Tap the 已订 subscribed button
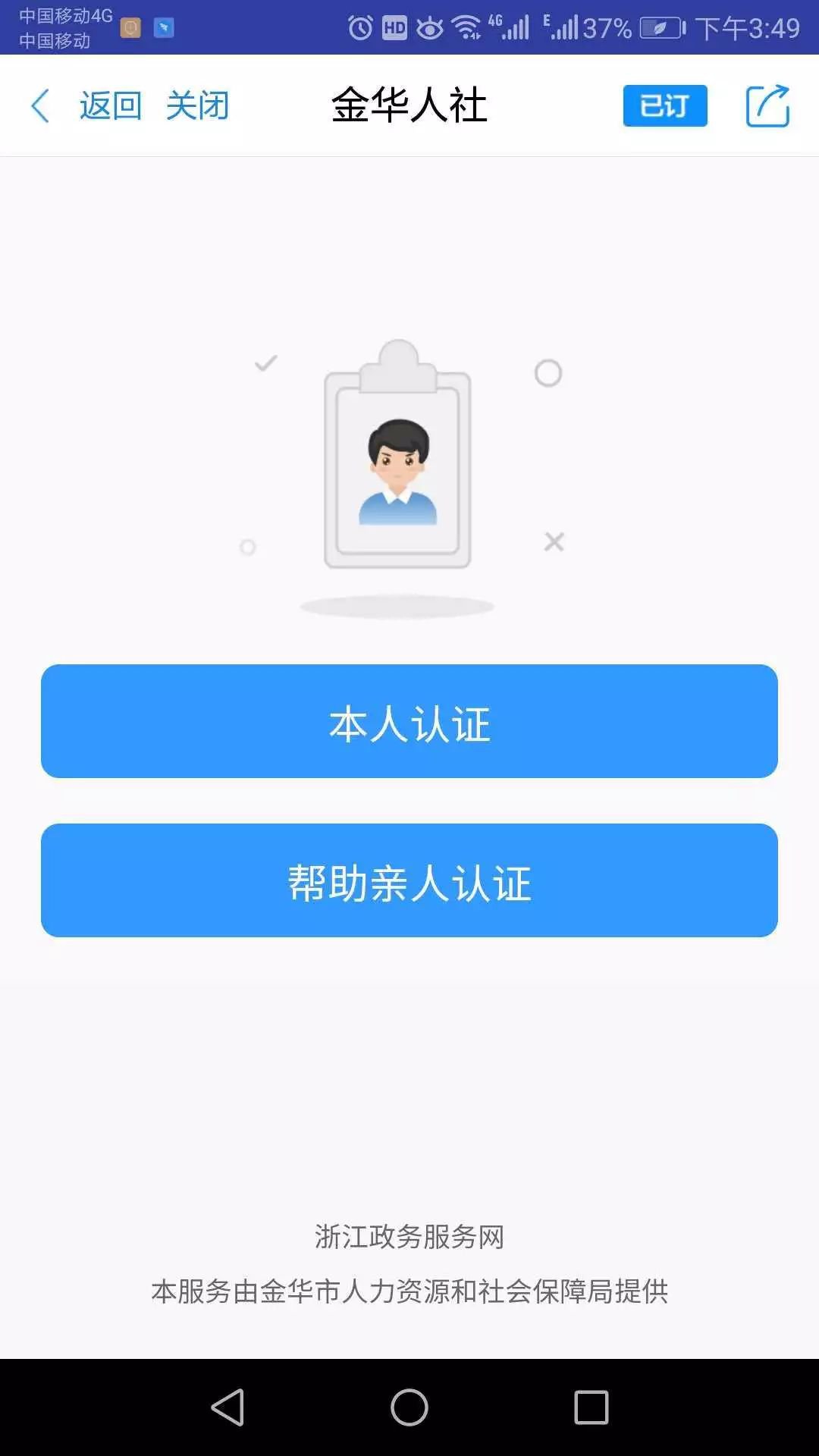Screen dimensions: 819x1456 click(664, 105)
